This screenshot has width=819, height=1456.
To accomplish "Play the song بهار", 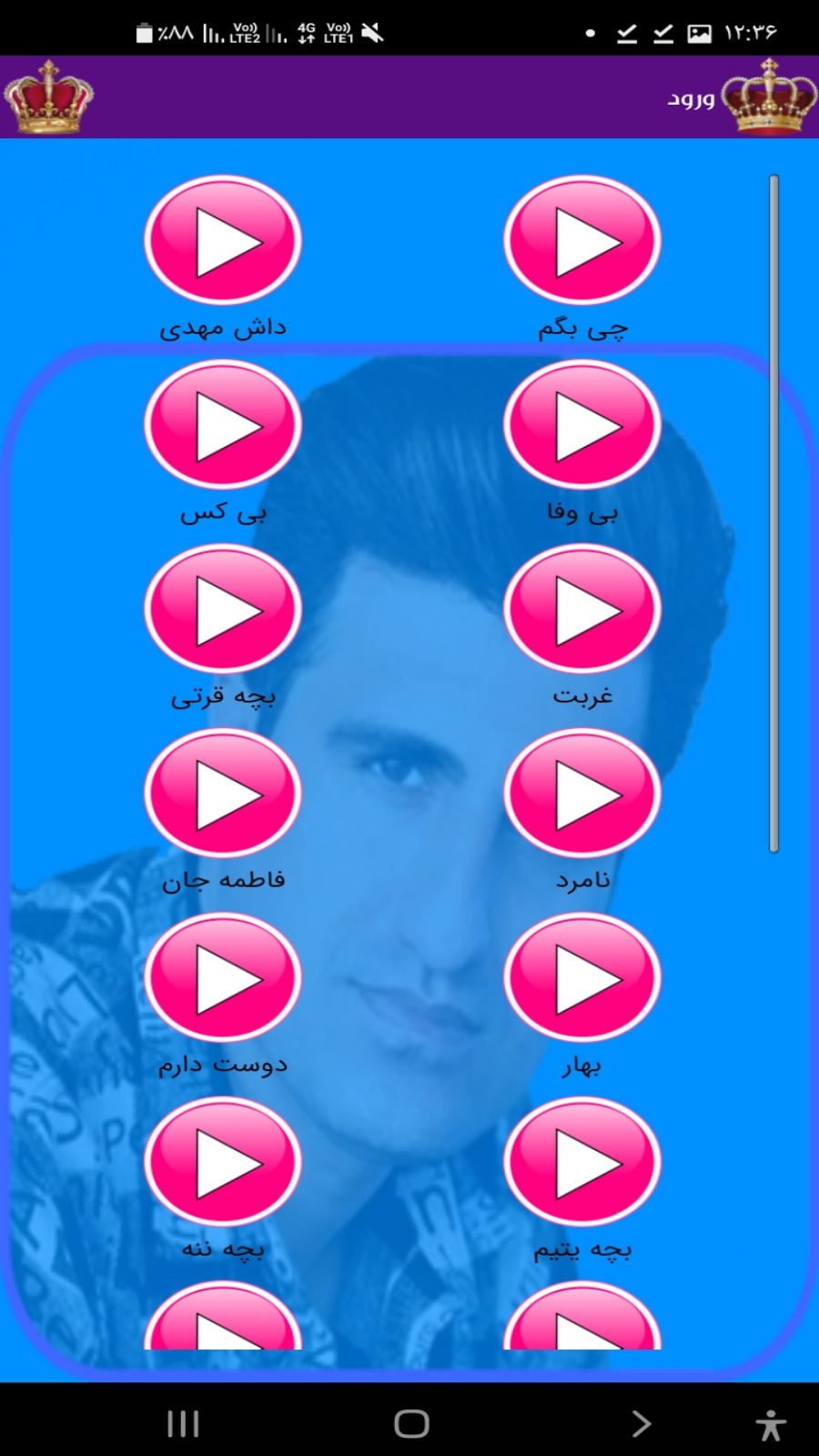I will (x=582, y=978).
